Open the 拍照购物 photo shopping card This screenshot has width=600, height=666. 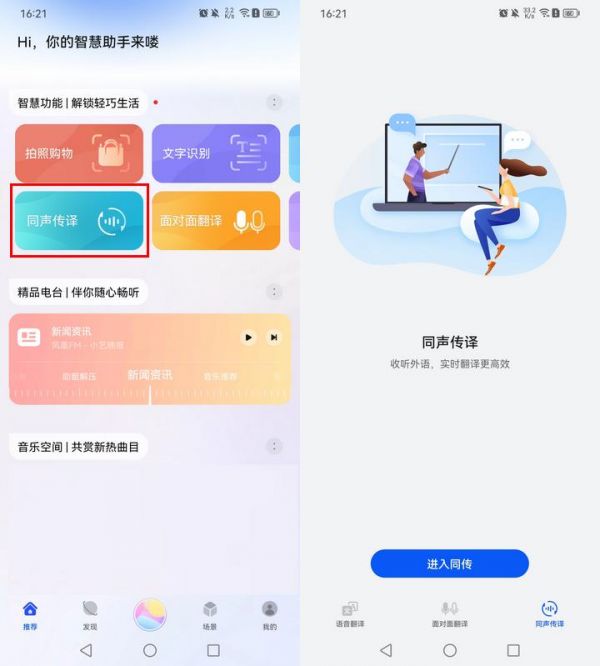point(79,153)
